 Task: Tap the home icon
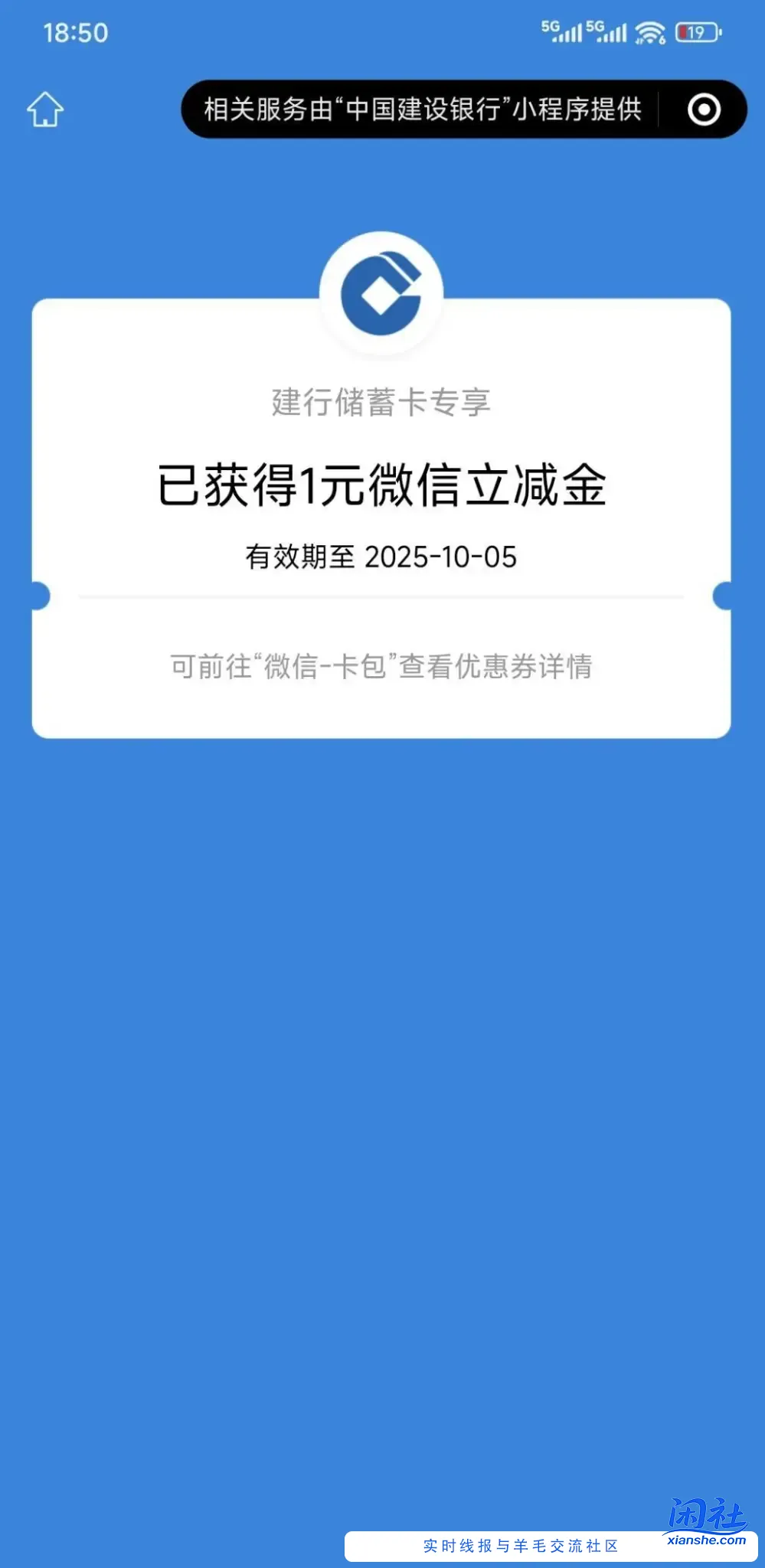tap(45, 109)
